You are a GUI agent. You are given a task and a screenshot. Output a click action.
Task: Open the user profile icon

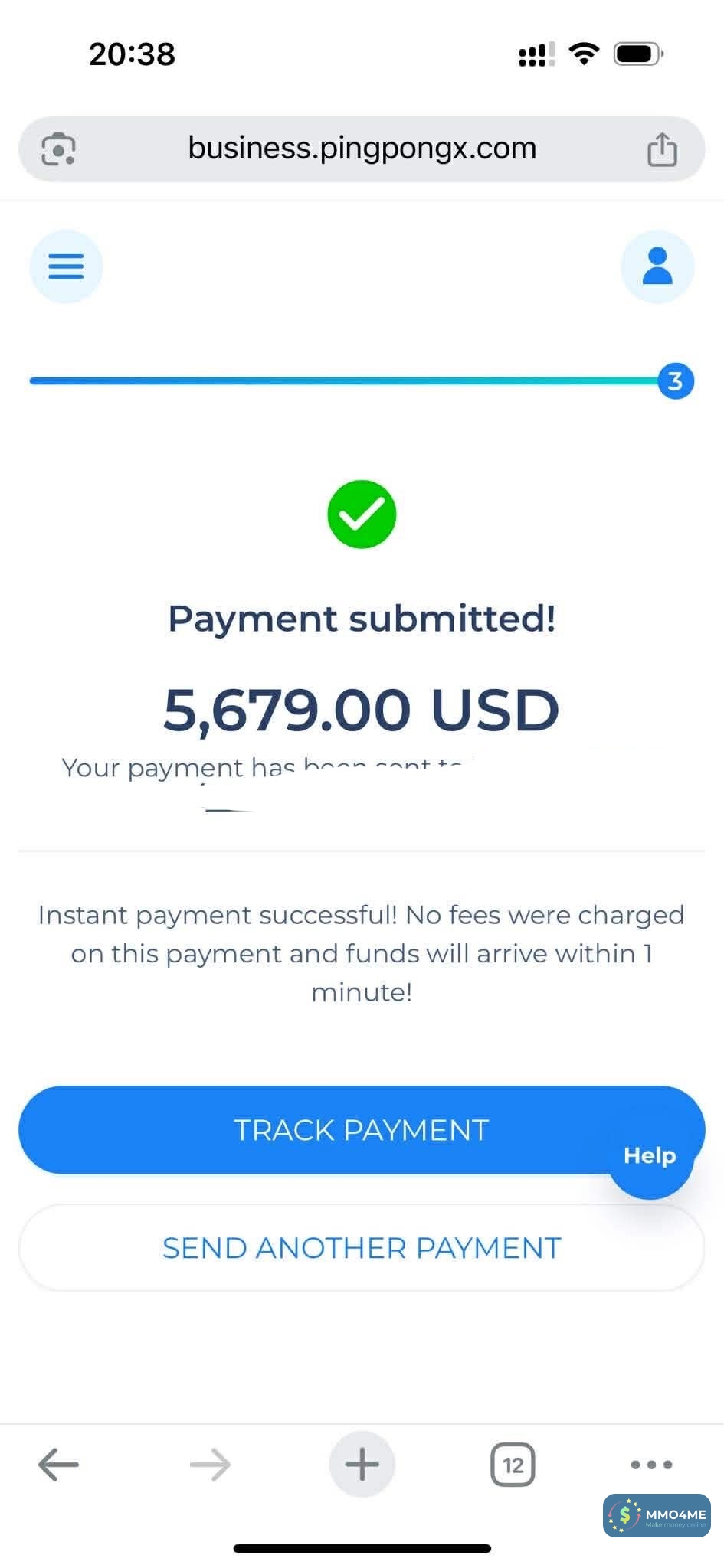657,266
